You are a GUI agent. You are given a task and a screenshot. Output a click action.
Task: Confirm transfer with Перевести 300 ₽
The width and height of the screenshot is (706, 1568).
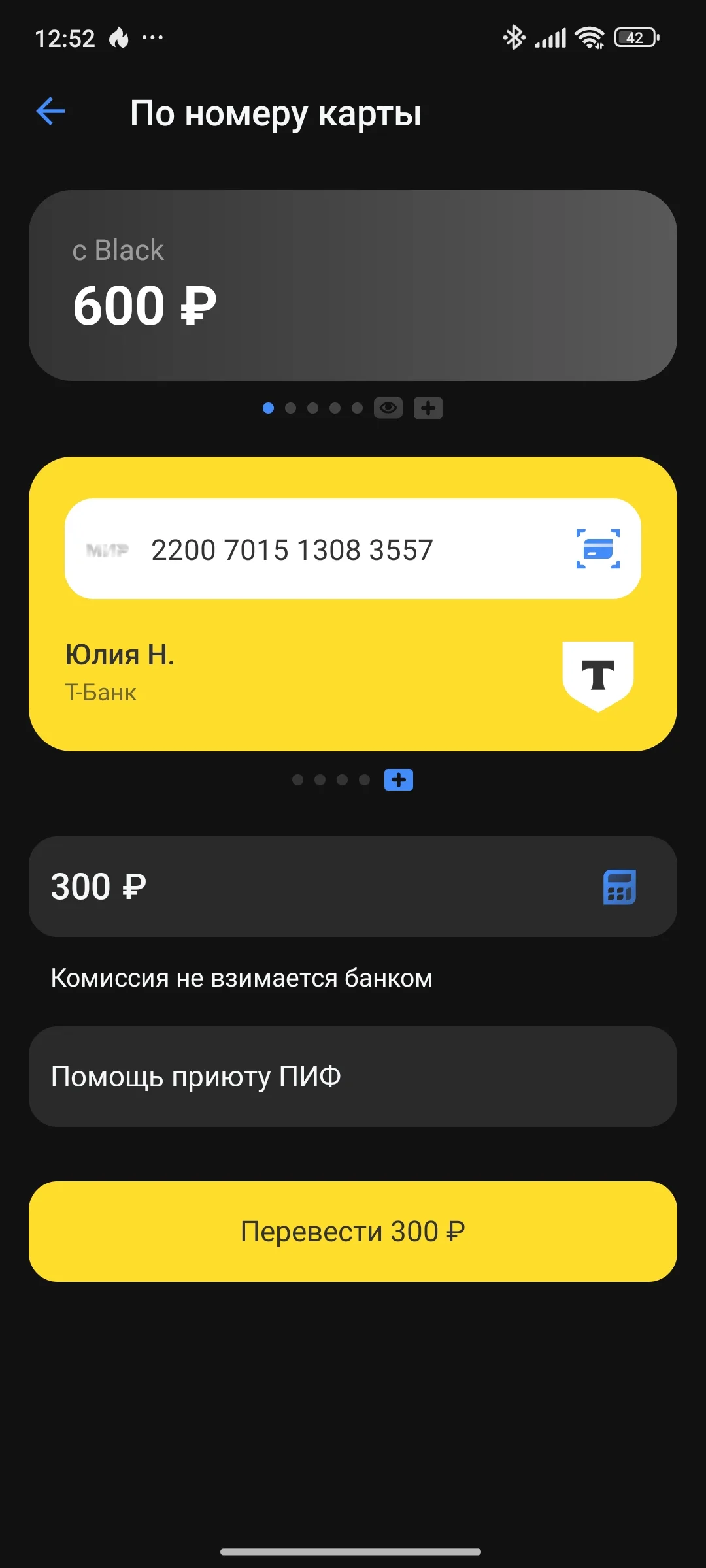pos(353,1231)
